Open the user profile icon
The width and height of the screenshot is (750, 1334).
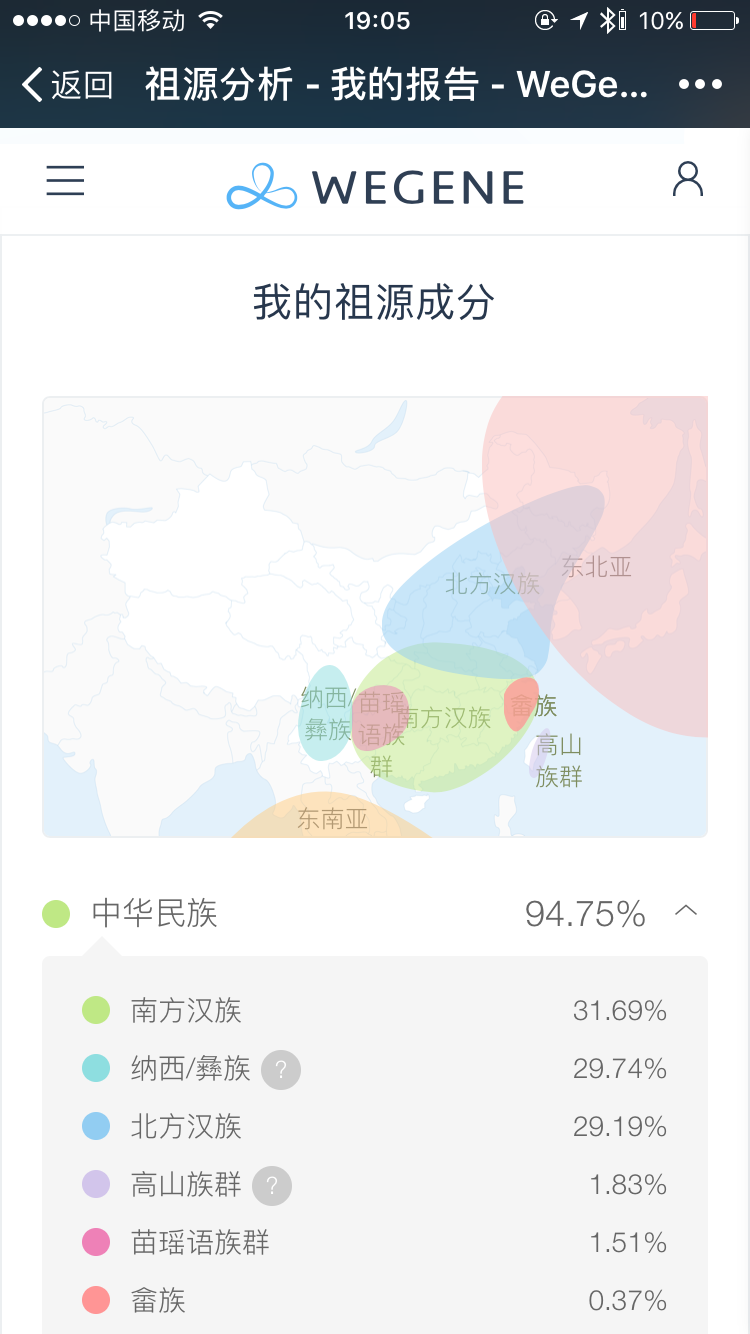(x=688, y=180)
